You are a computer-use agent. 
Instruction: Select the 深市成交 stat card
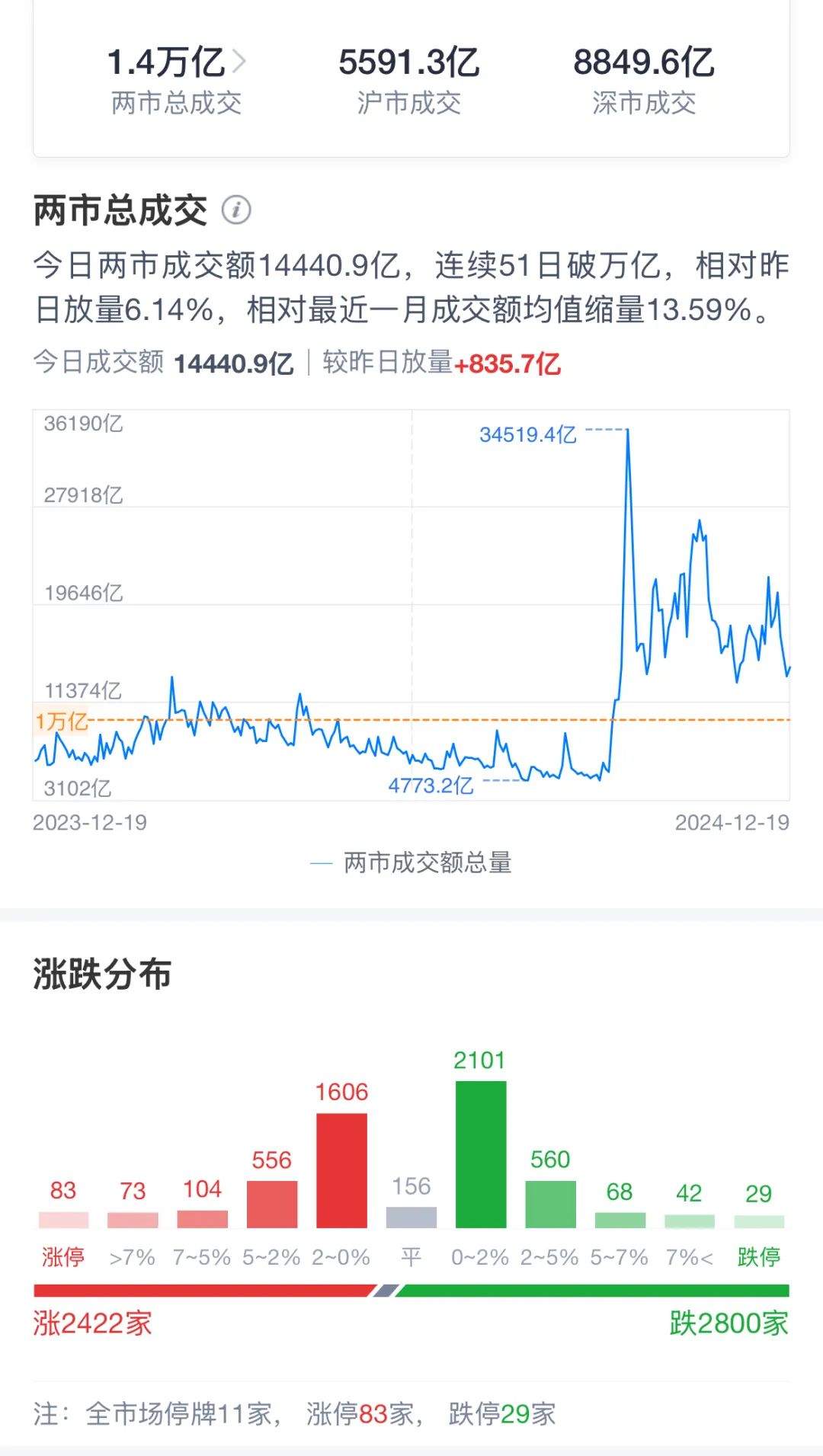click(x=644, y=80)
